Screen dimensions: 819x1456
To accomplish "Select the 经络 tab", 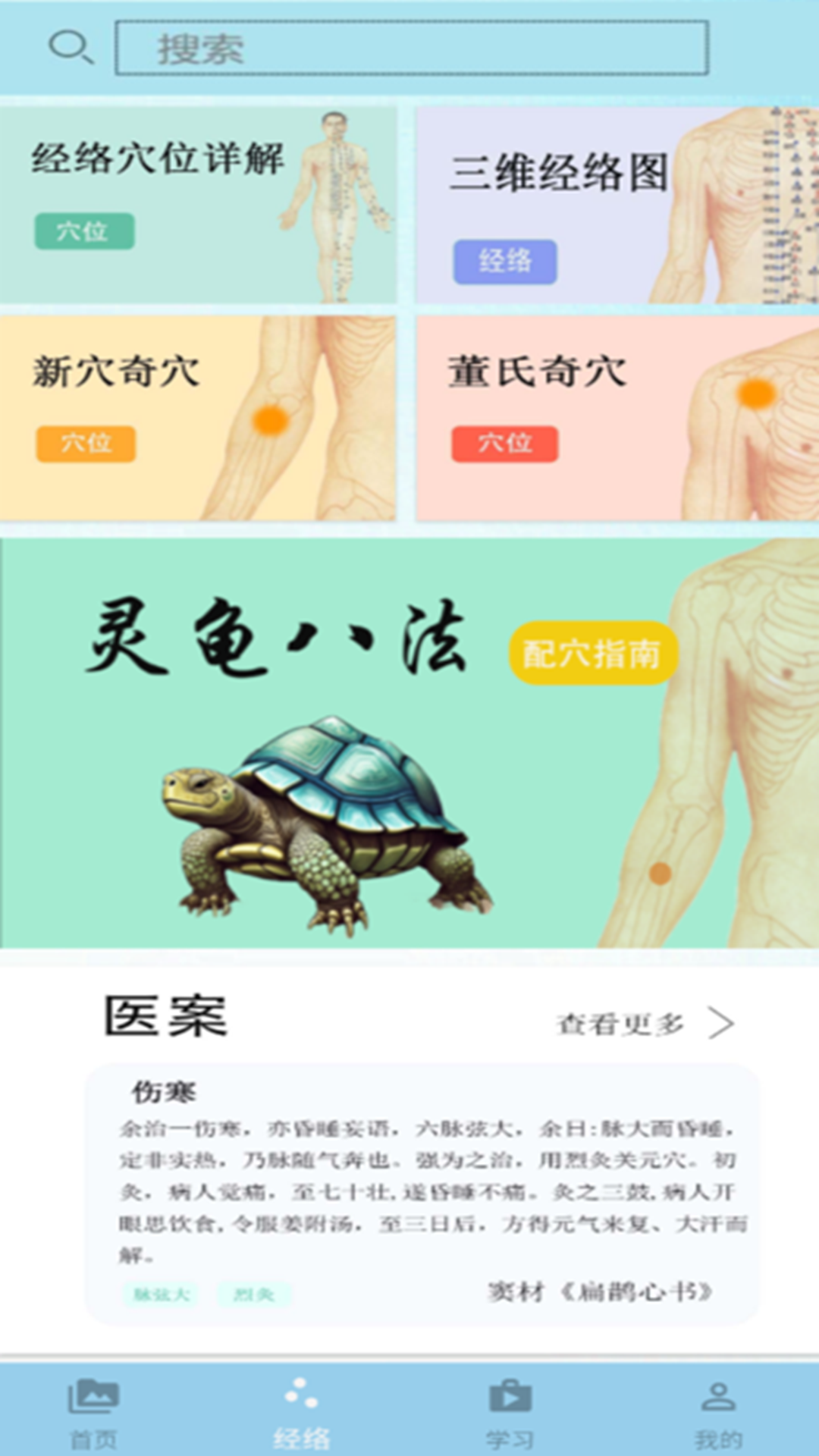I will pos(301,1412).
